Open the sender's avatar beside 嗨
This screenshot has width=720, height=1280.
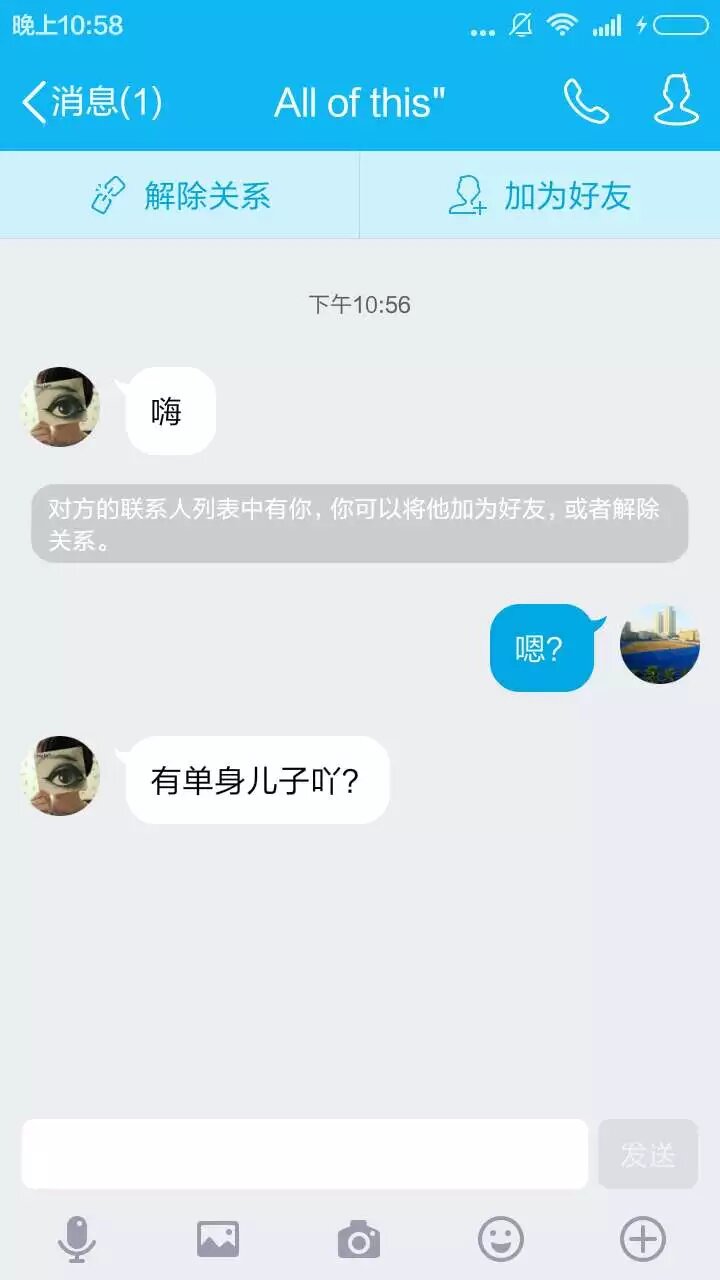[x=60, y=406]
